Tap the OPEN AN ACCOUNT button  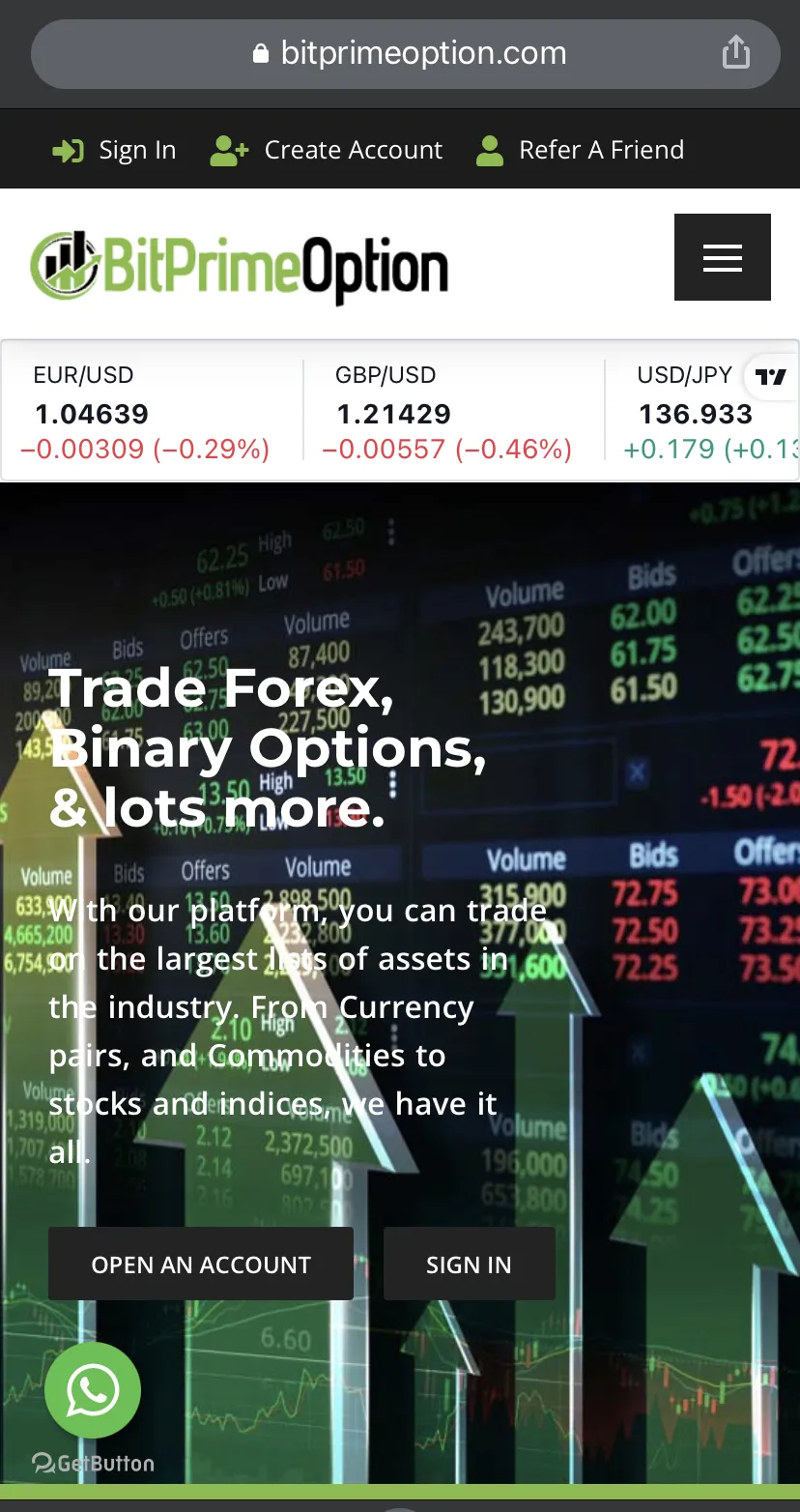pyautogui.click(x=201, y=1264)
